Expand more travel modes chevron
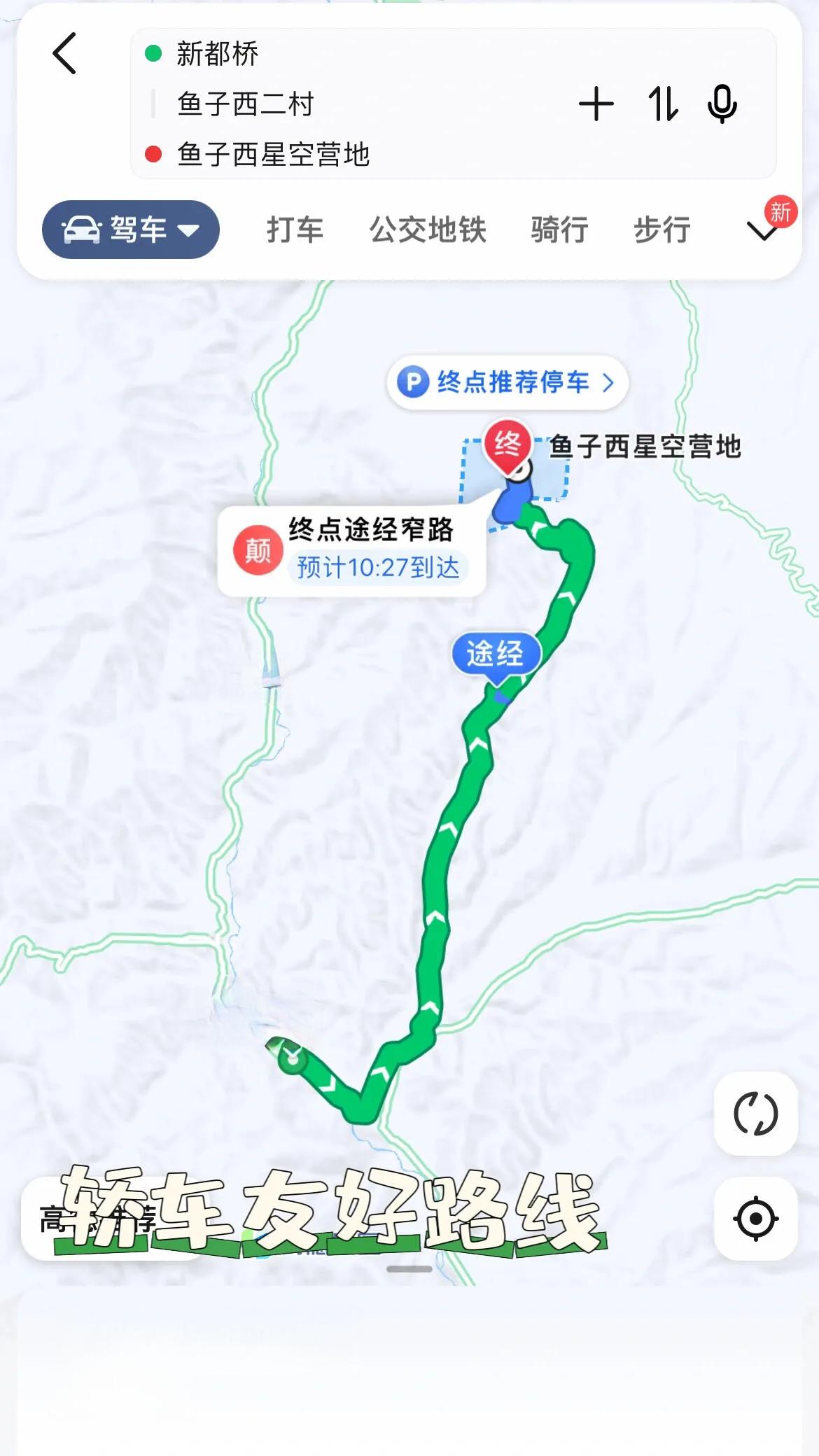 pos(762,230)
